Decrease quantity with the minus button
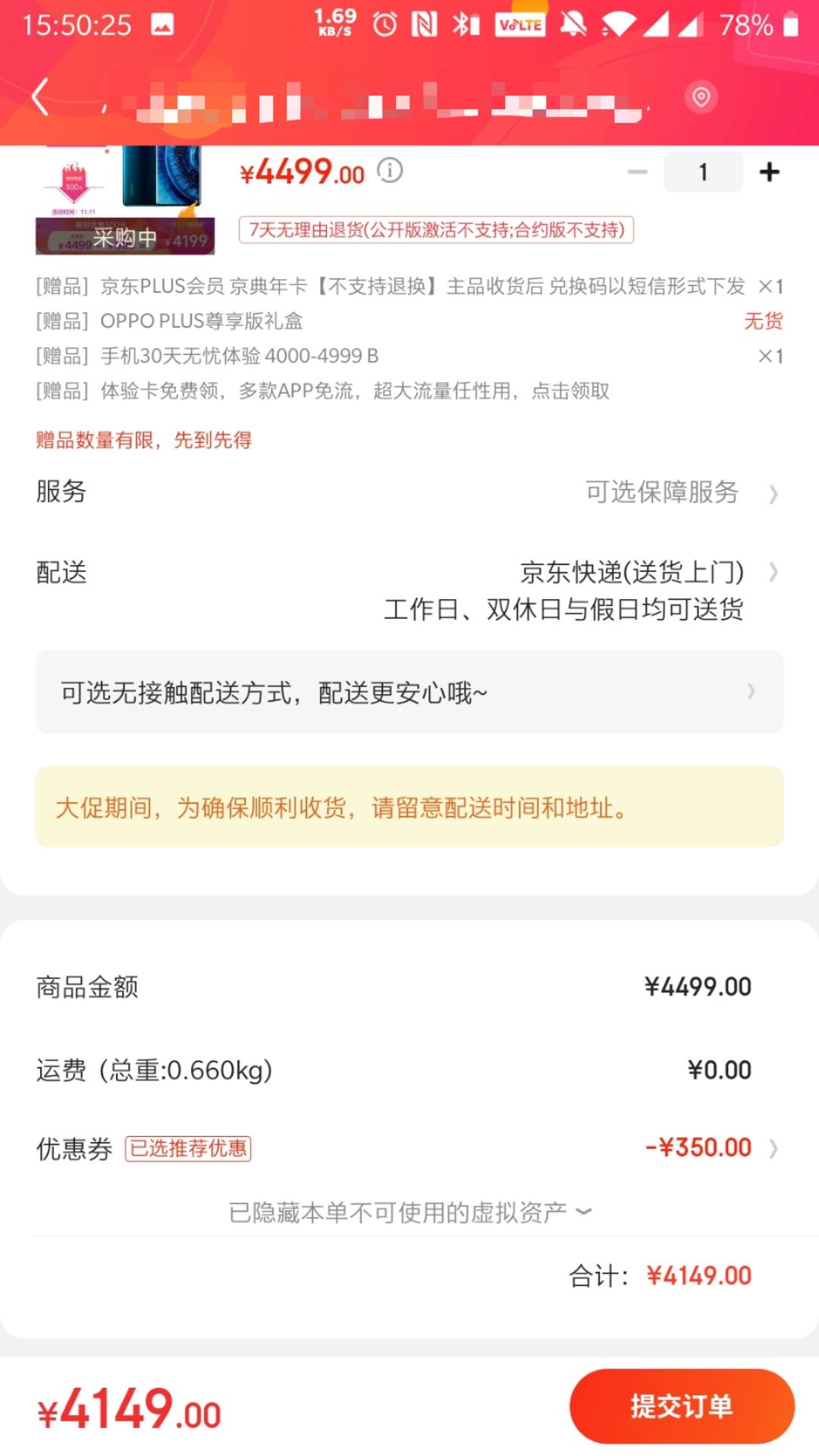This screenshot has width=819, height=1456. click(637, 171)
